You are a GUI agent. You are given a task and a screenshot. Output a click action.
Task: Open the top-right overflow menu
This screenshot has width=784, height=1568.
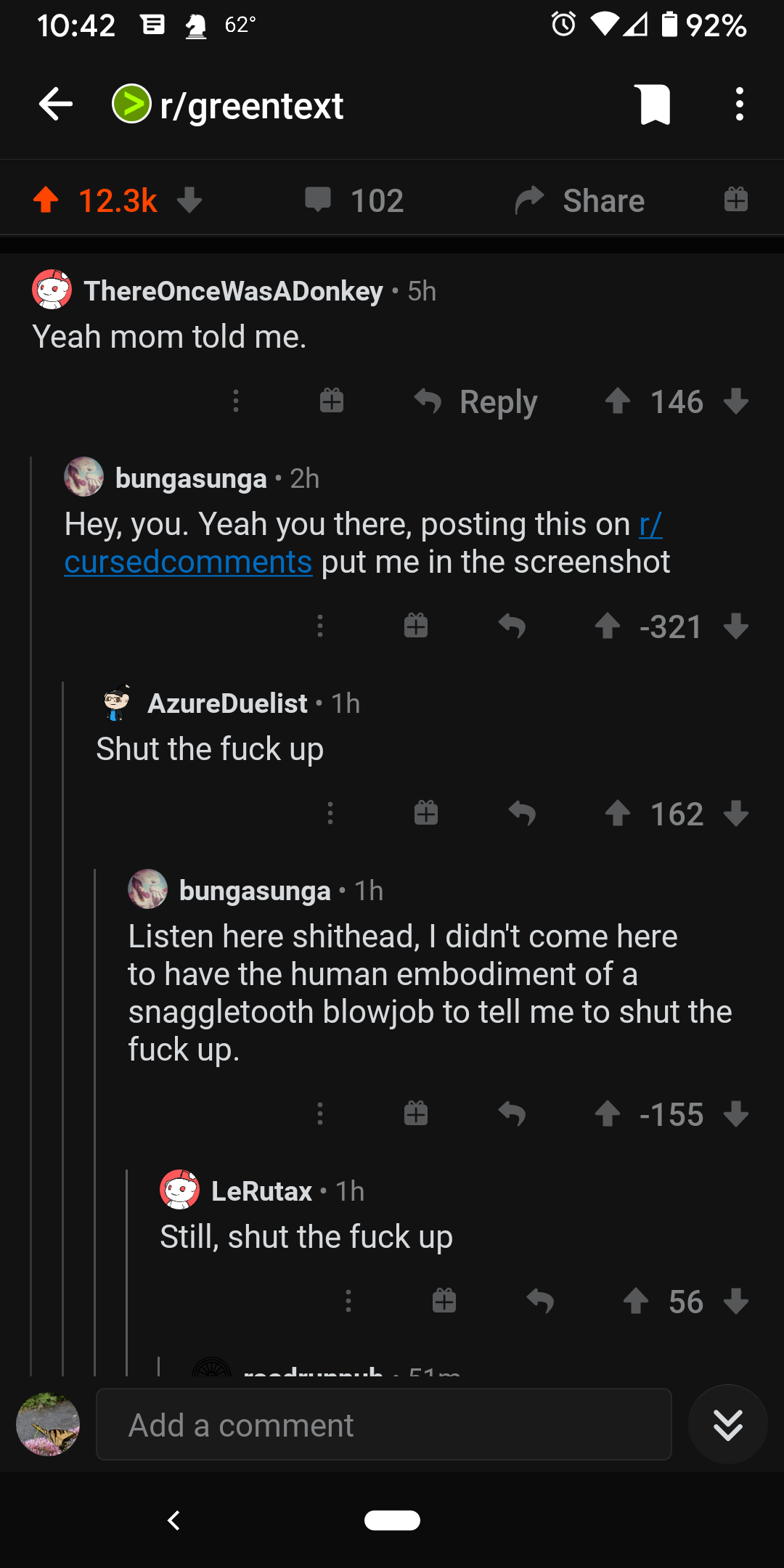[x=739, y=105]
